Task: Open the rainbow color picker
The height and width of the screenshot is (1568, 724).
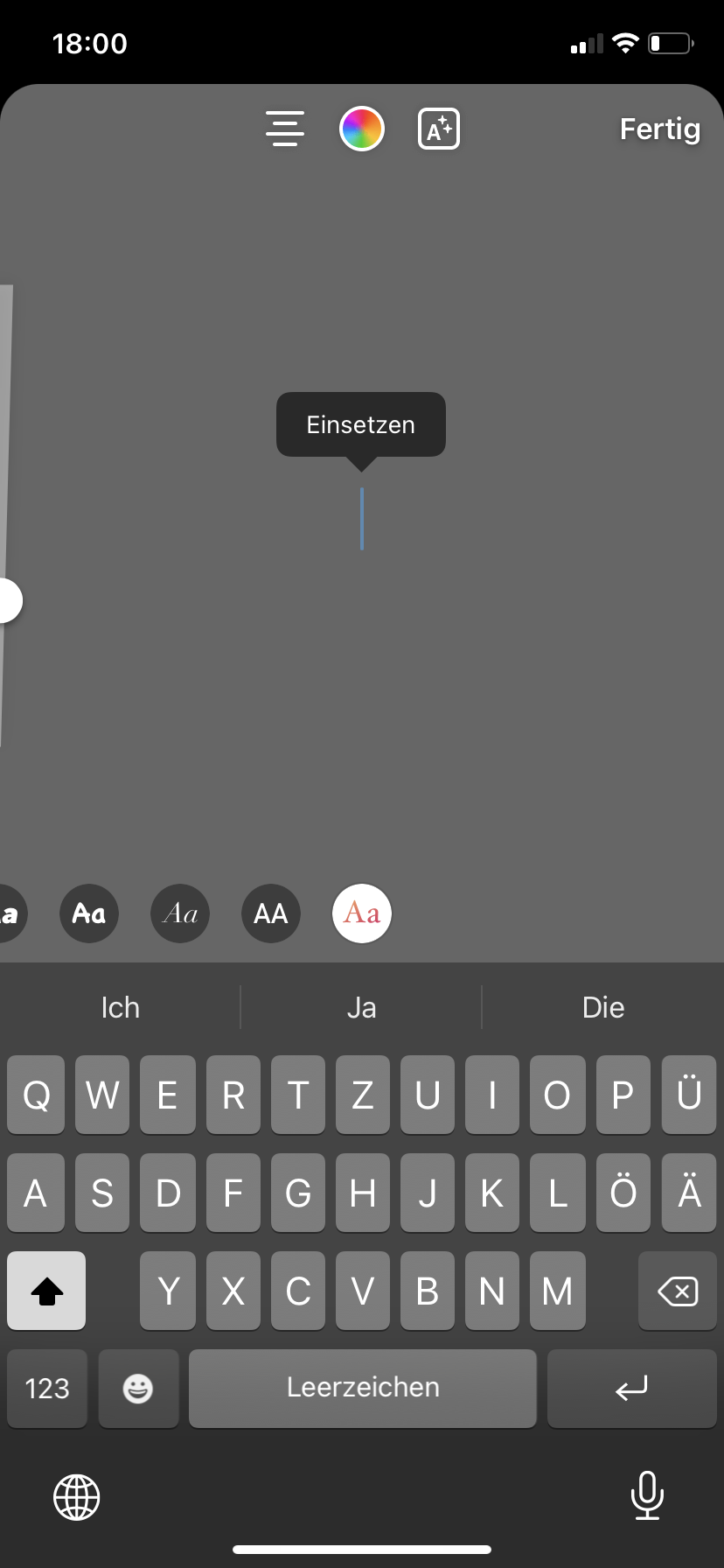Action: click(362, 129)
